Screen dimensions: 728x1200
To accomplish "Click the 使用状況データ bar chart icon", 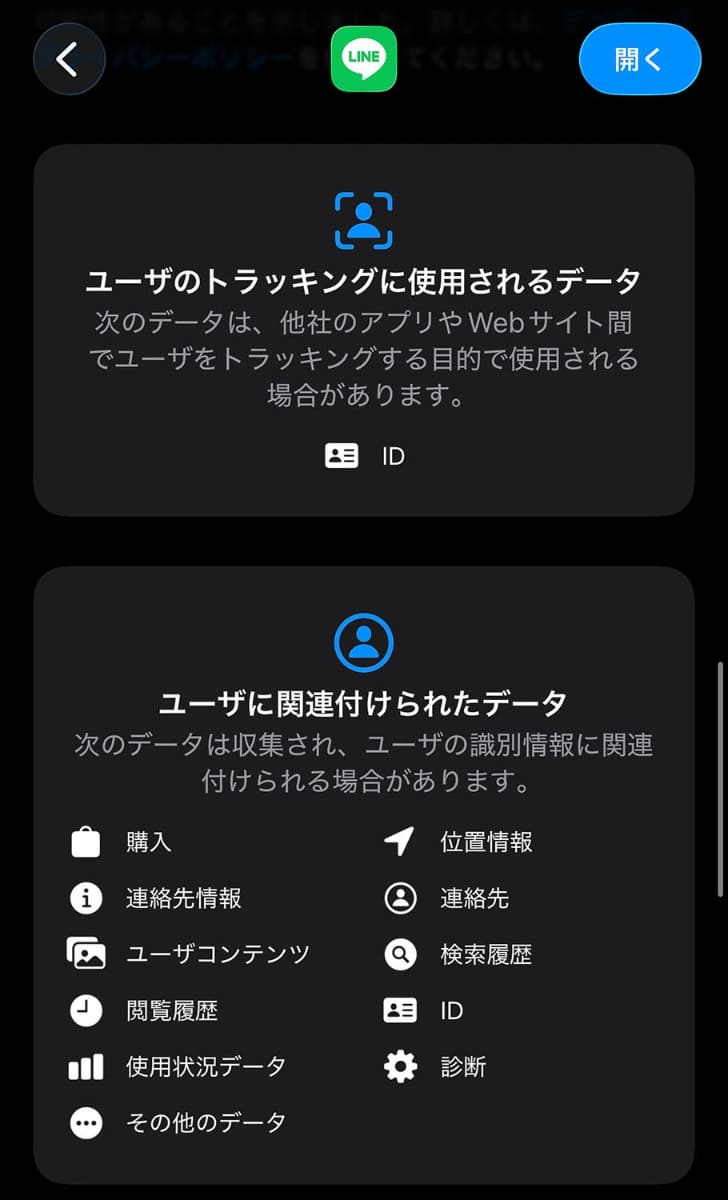I will tap(85, 1066).
